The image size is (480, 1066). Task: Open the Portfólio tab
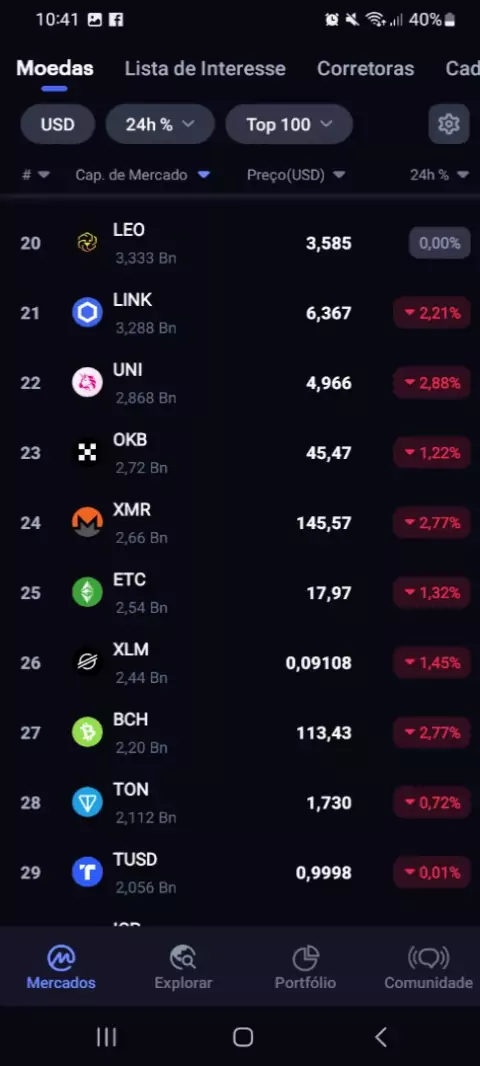(x=305, y=967)
